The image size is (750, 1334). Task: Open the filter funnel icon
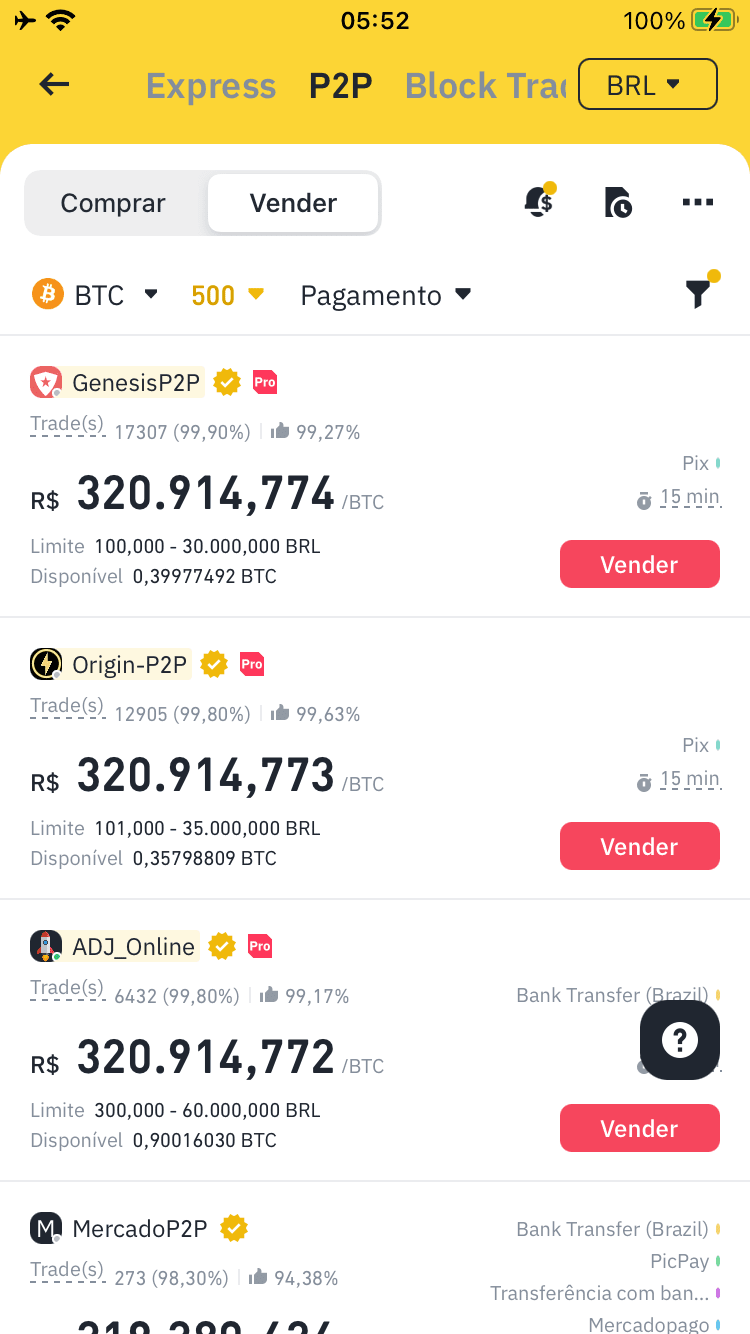pos(697,294)
